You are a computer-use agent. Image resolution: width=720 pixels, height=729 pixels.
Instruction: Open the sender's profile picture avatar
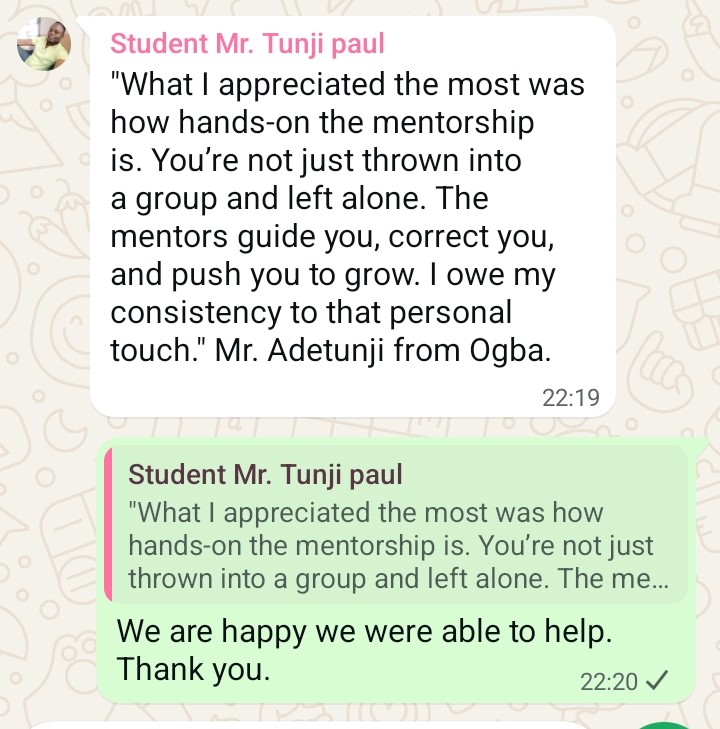pyautogui.click(x=44, y=45)
